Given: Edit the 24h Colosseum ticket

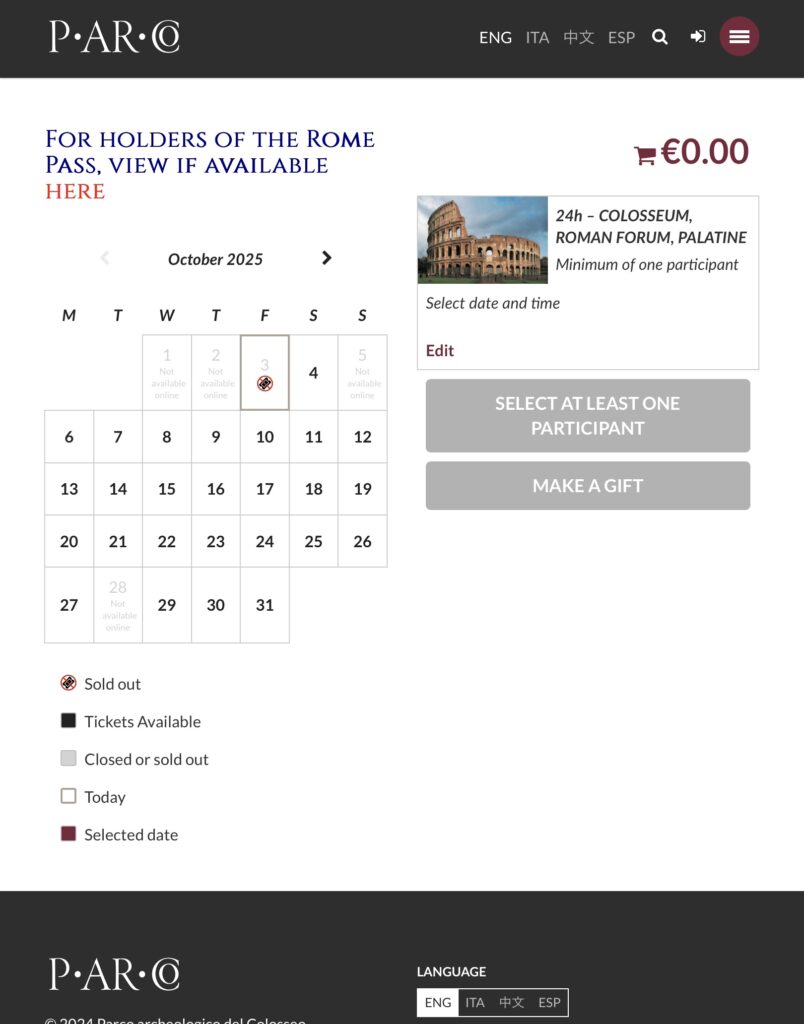Looking at the screenshot, I should coord(440,350).
